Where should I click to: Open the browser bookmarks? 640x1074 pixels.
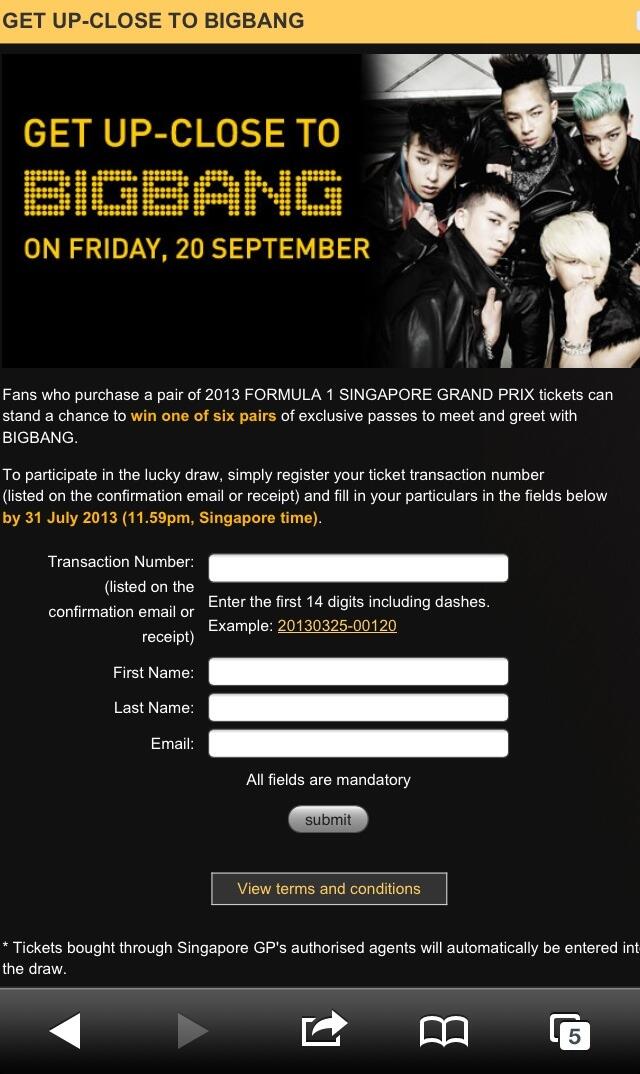click(x=443, y=1031)
